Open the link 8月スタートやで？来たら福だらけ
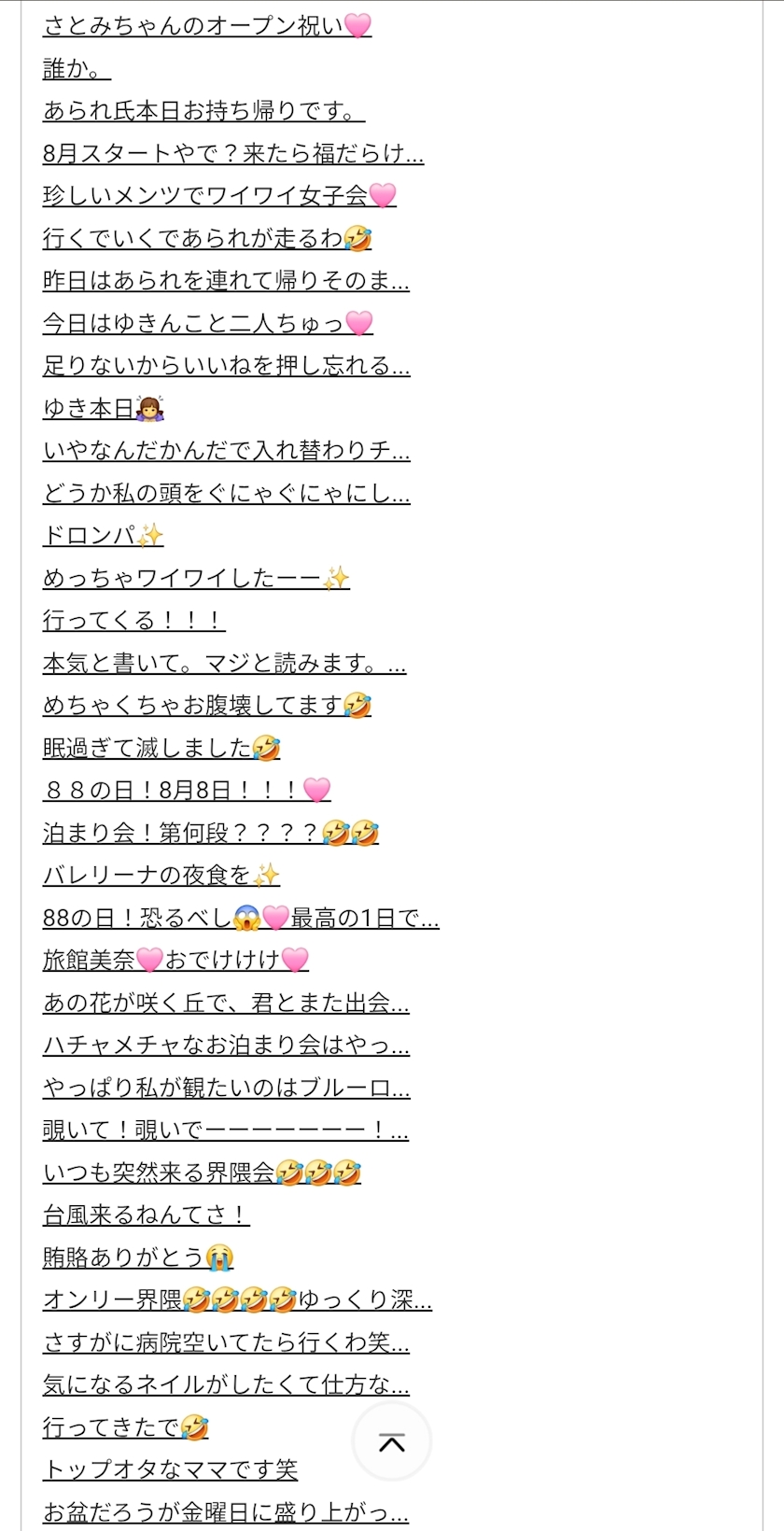This screenshot has width=784, height=1531. pyautogui.click(x=233, y=153)
